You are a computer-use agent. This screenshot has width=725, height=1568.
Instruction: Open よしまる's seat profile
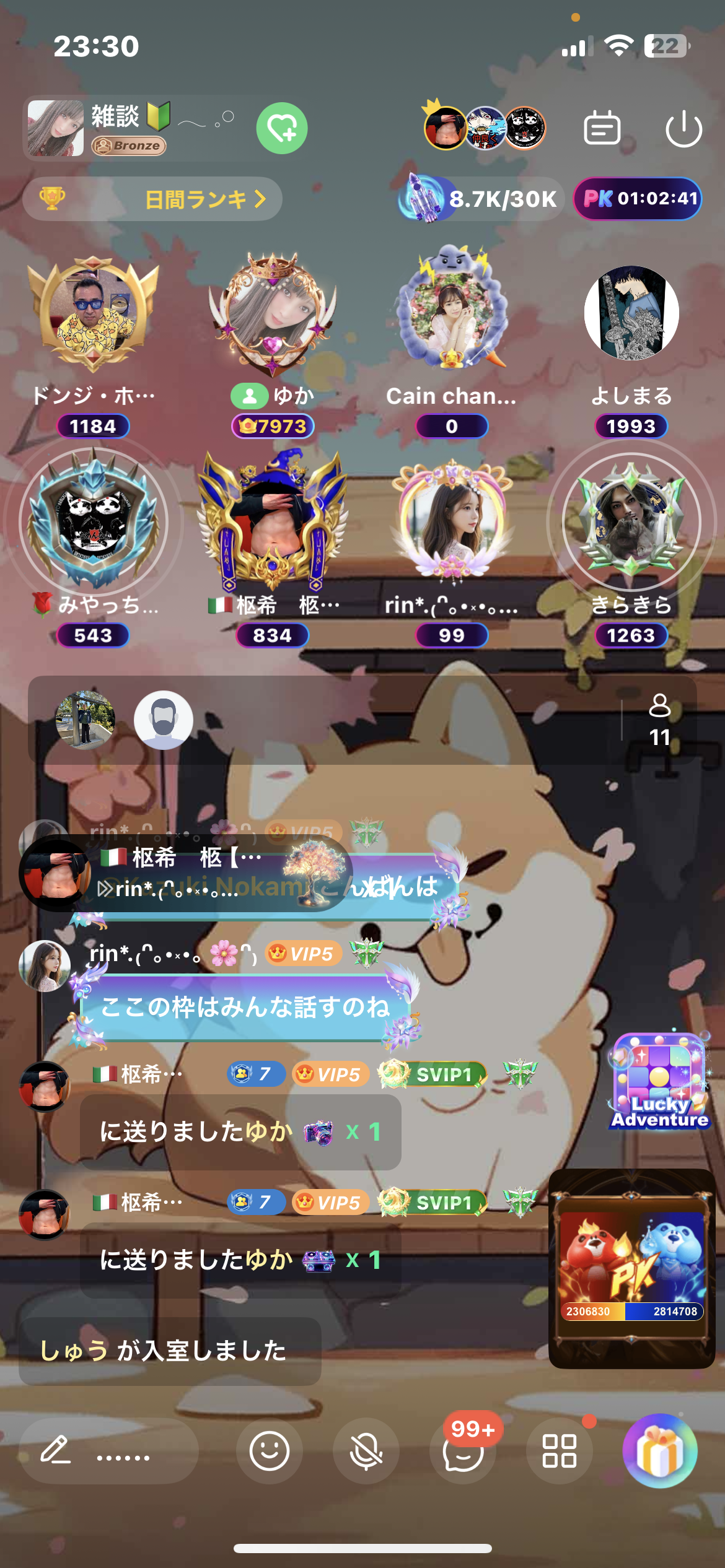pyautogui.click(x=631, y=313)
